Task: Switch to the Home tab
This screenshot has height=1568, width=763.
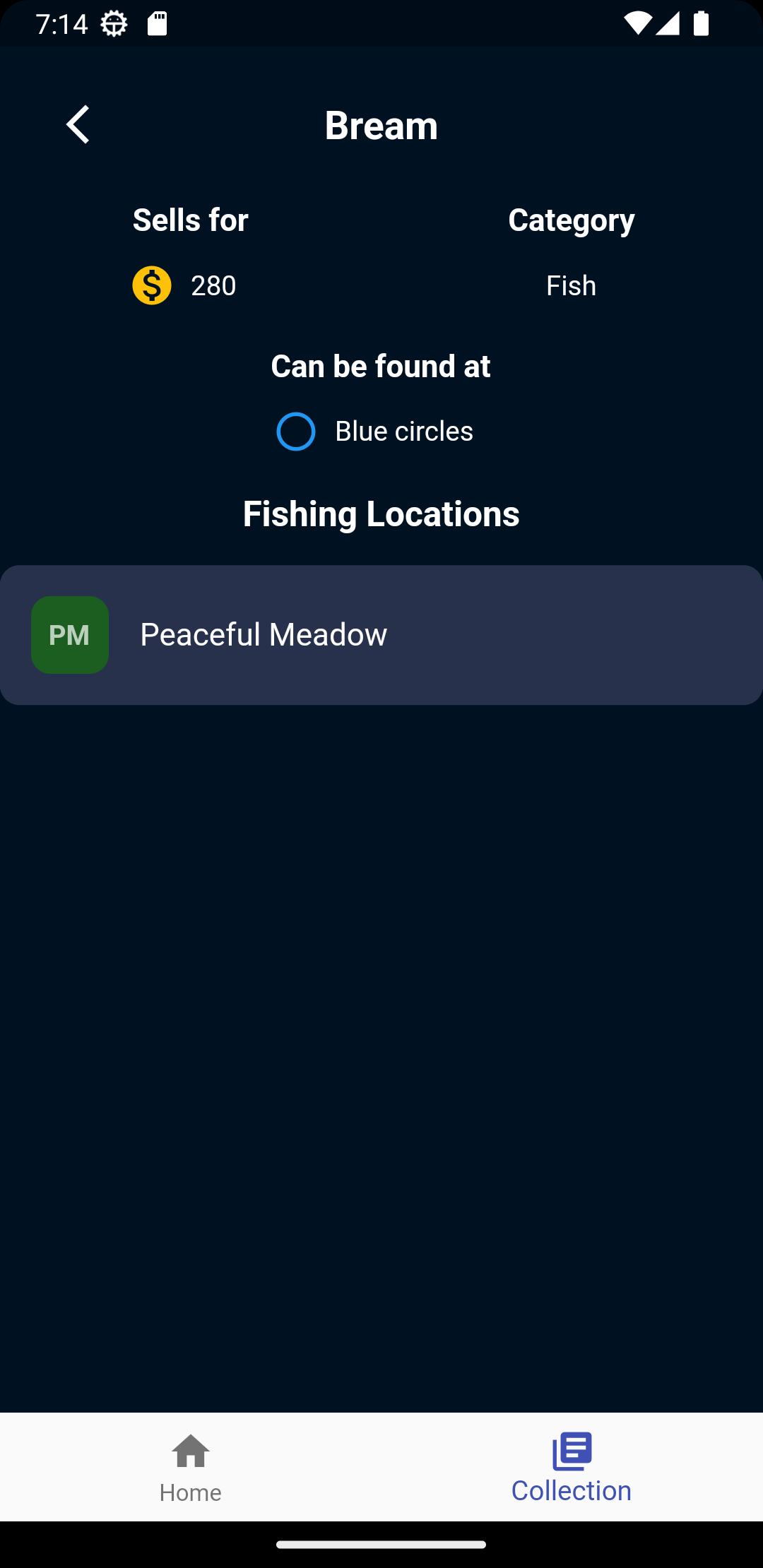Action: 191,1467
